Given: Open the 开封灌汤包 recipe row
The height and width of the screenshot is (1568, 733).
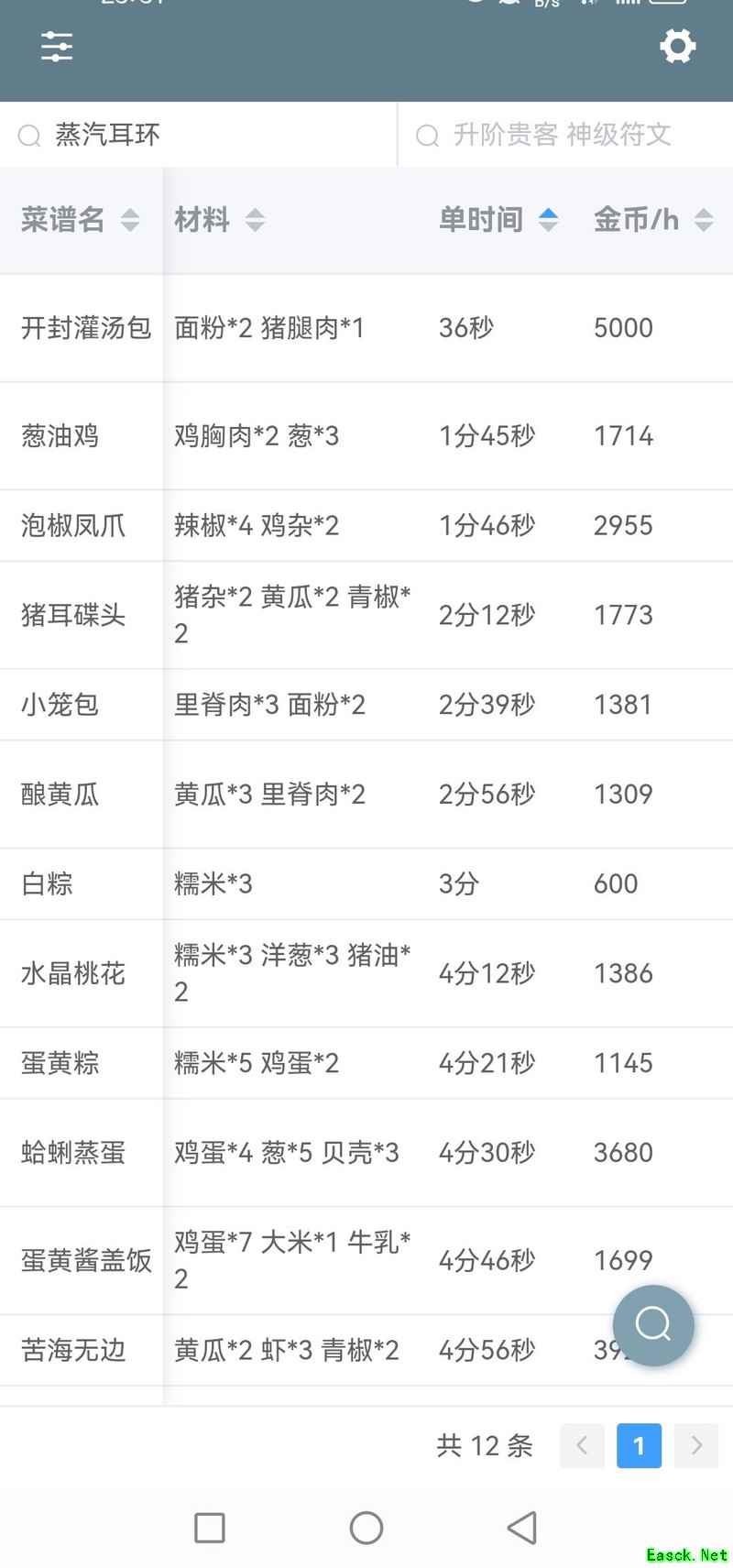Looking at the screenshot, I should 86,328.
